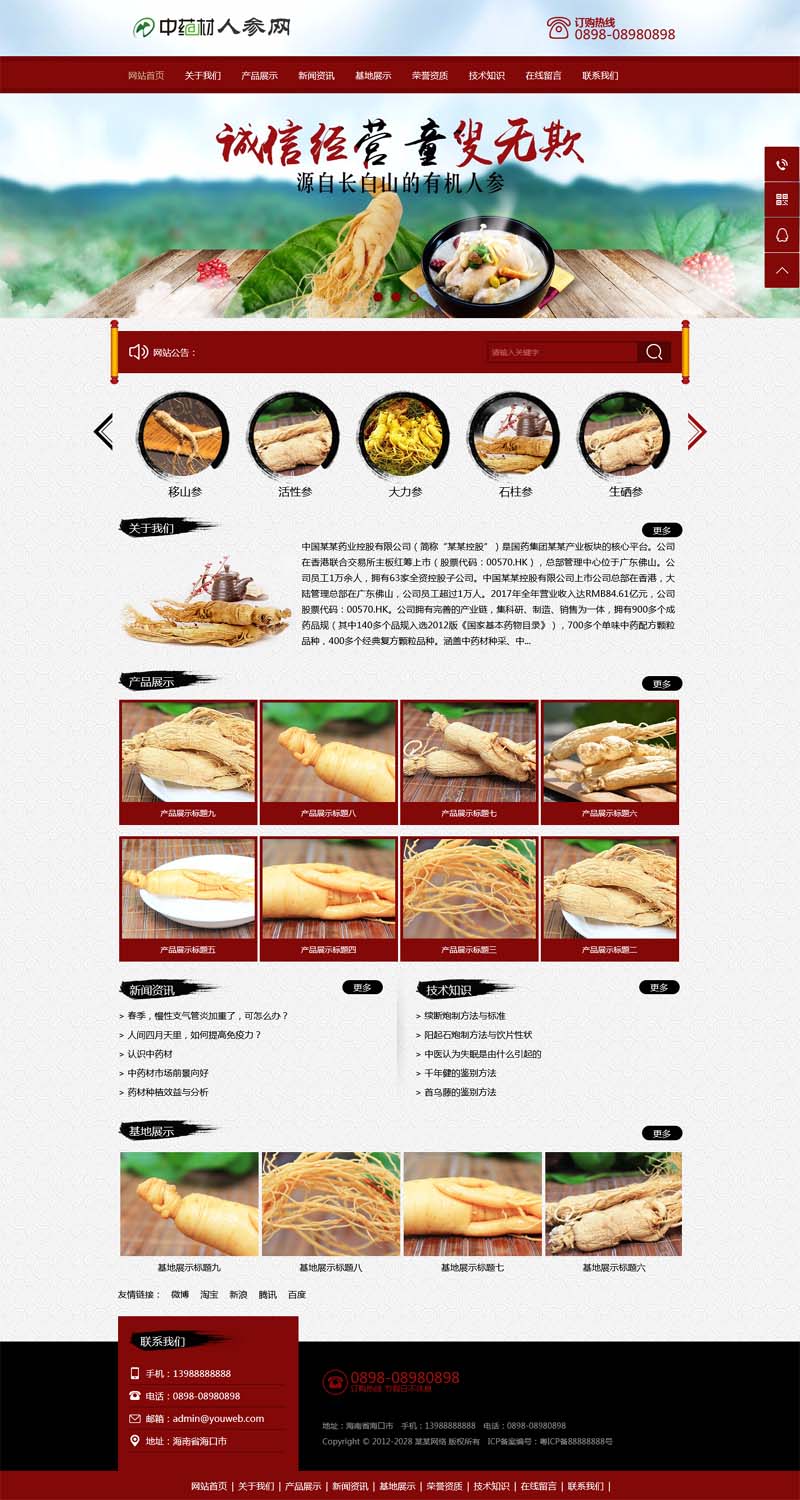Tap 更多 next to 关于我们 section
The height and width of the screenshot is (1500, 800).
(x=662, y=530)
